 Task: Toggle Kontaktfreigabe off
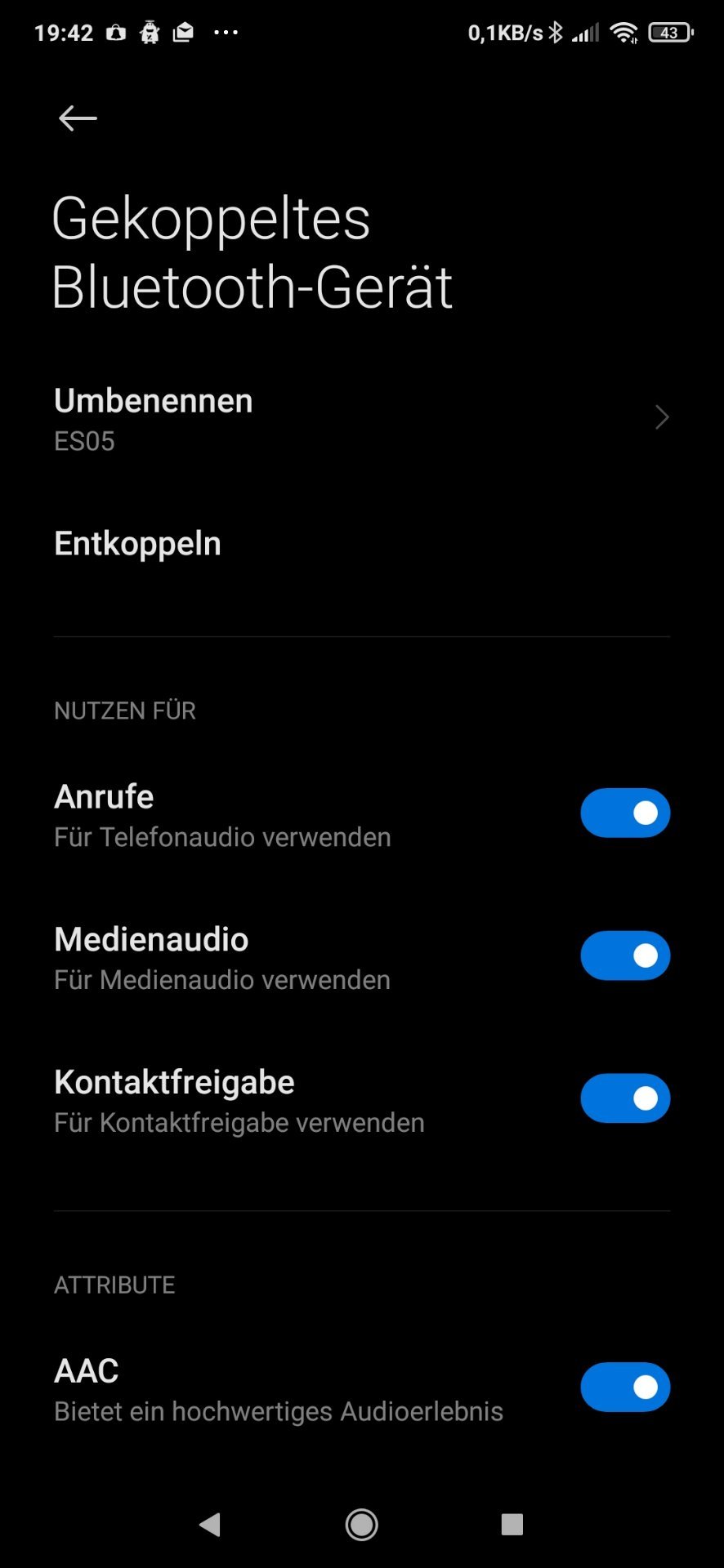point(625,1098)
